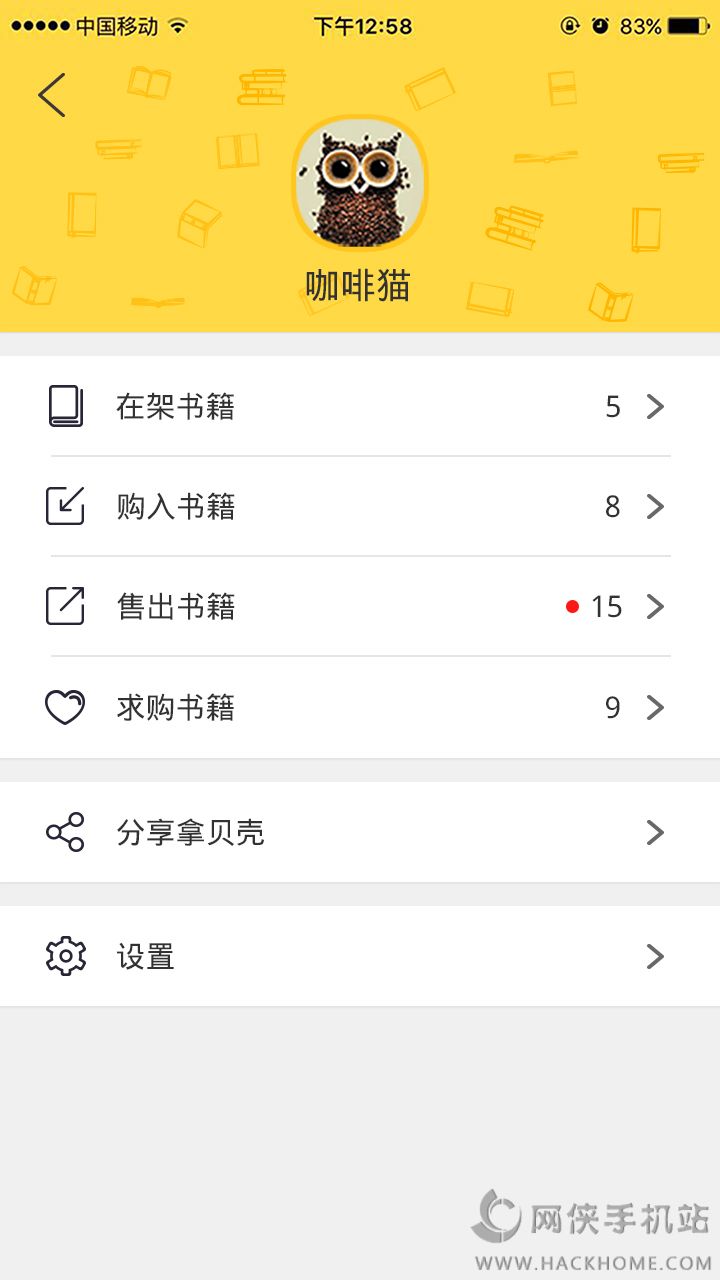Viewport: 720px width, 1280px height.
Task: Select 分享拿贝壳 share option
Action: tap(360, 832)
